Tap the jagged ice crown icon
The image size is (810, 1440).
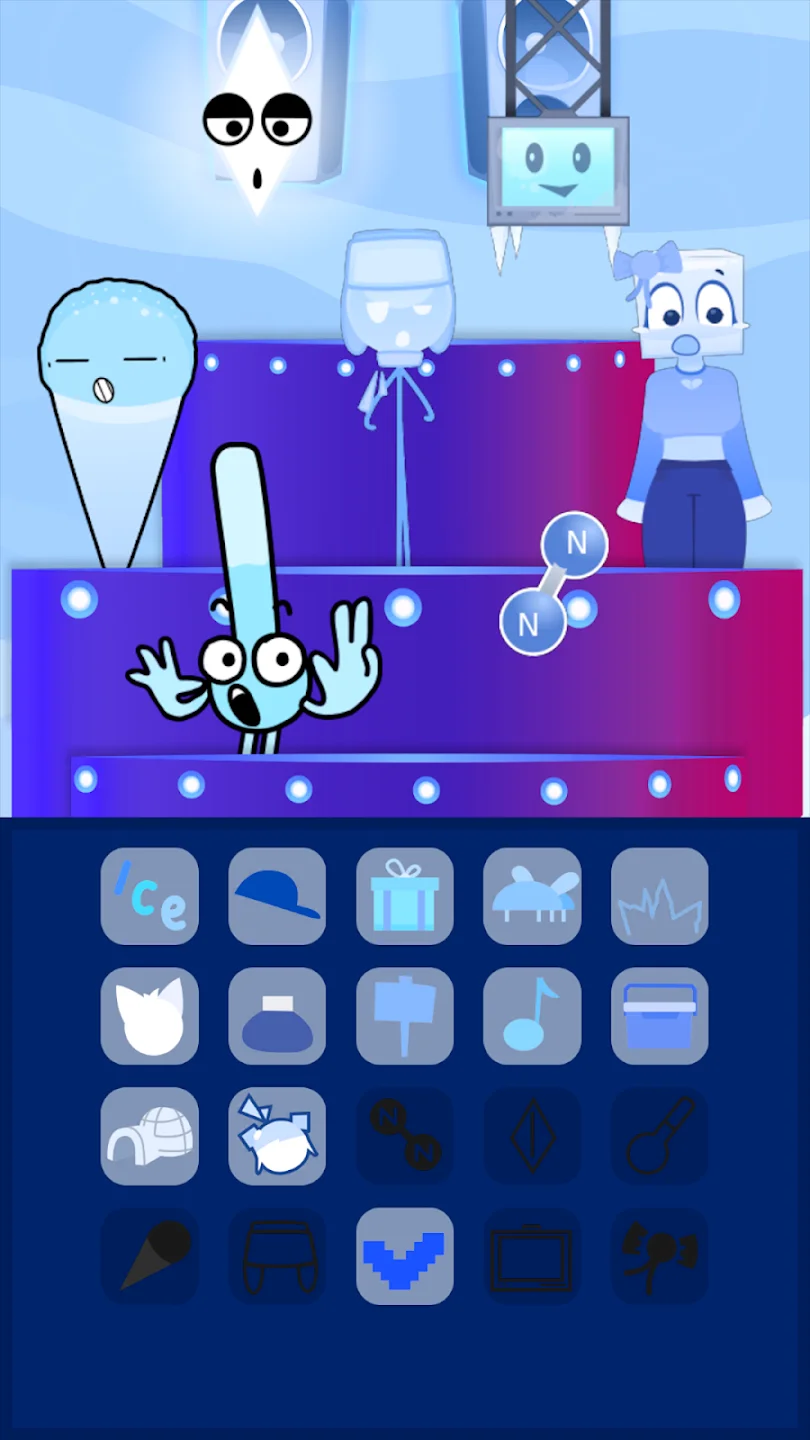[659, 896]
